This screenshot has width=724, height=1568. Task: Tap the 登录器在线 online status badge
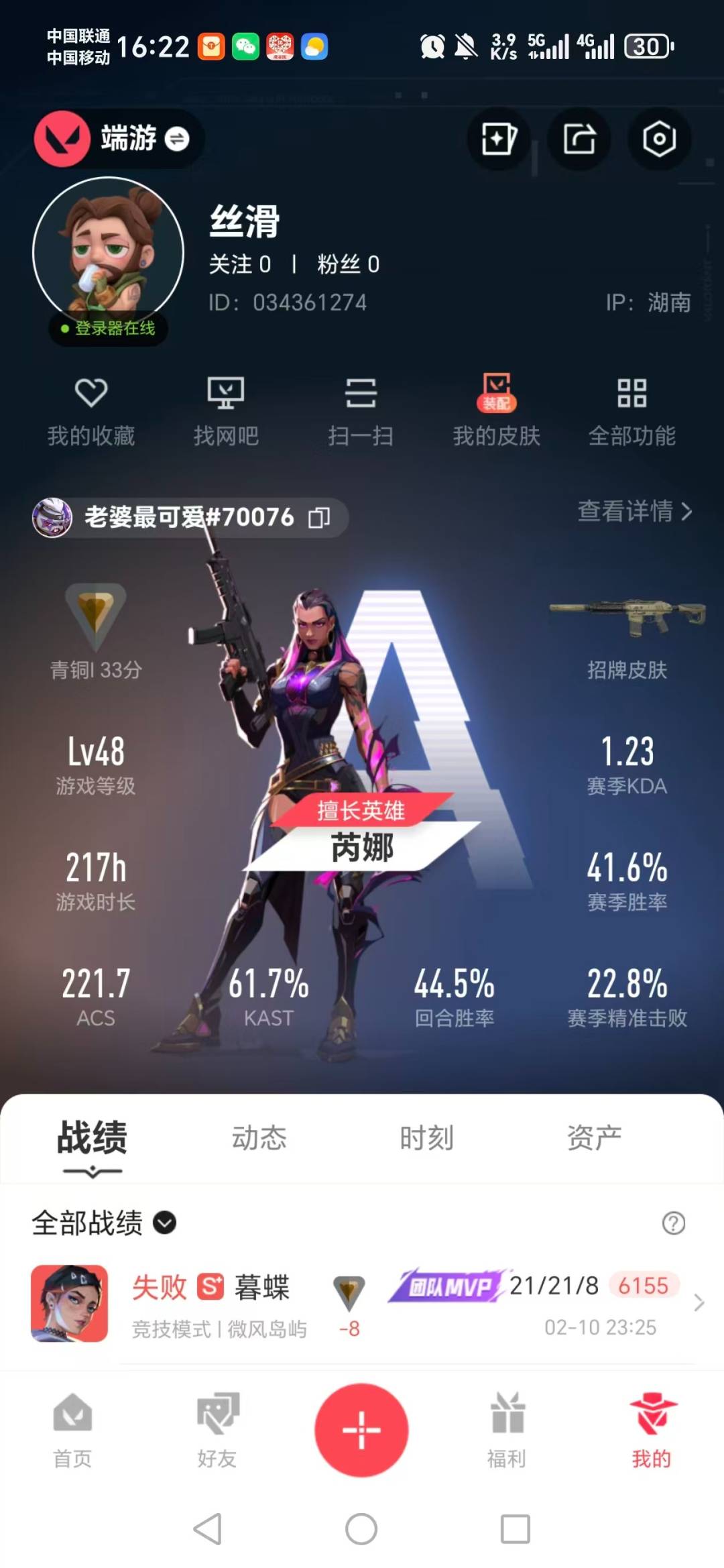point(107,329)
